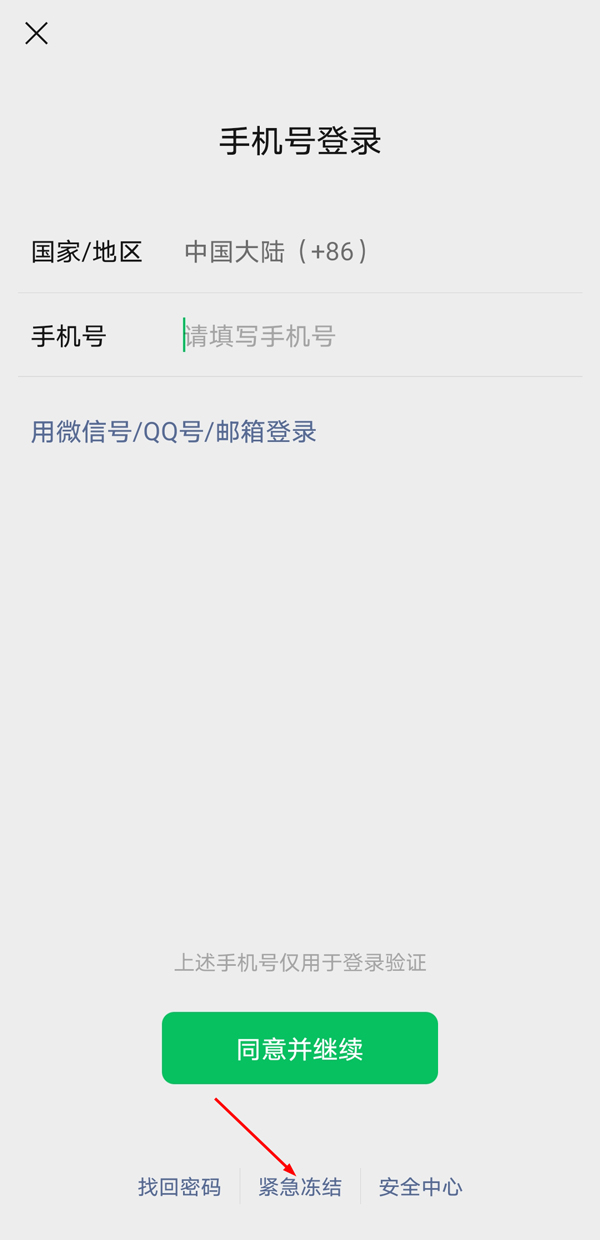This screenshot has height=1240, width=600.
Task: Switch to 用微信号/QQ号/邮箱登录
Action: tap(174, 432)
